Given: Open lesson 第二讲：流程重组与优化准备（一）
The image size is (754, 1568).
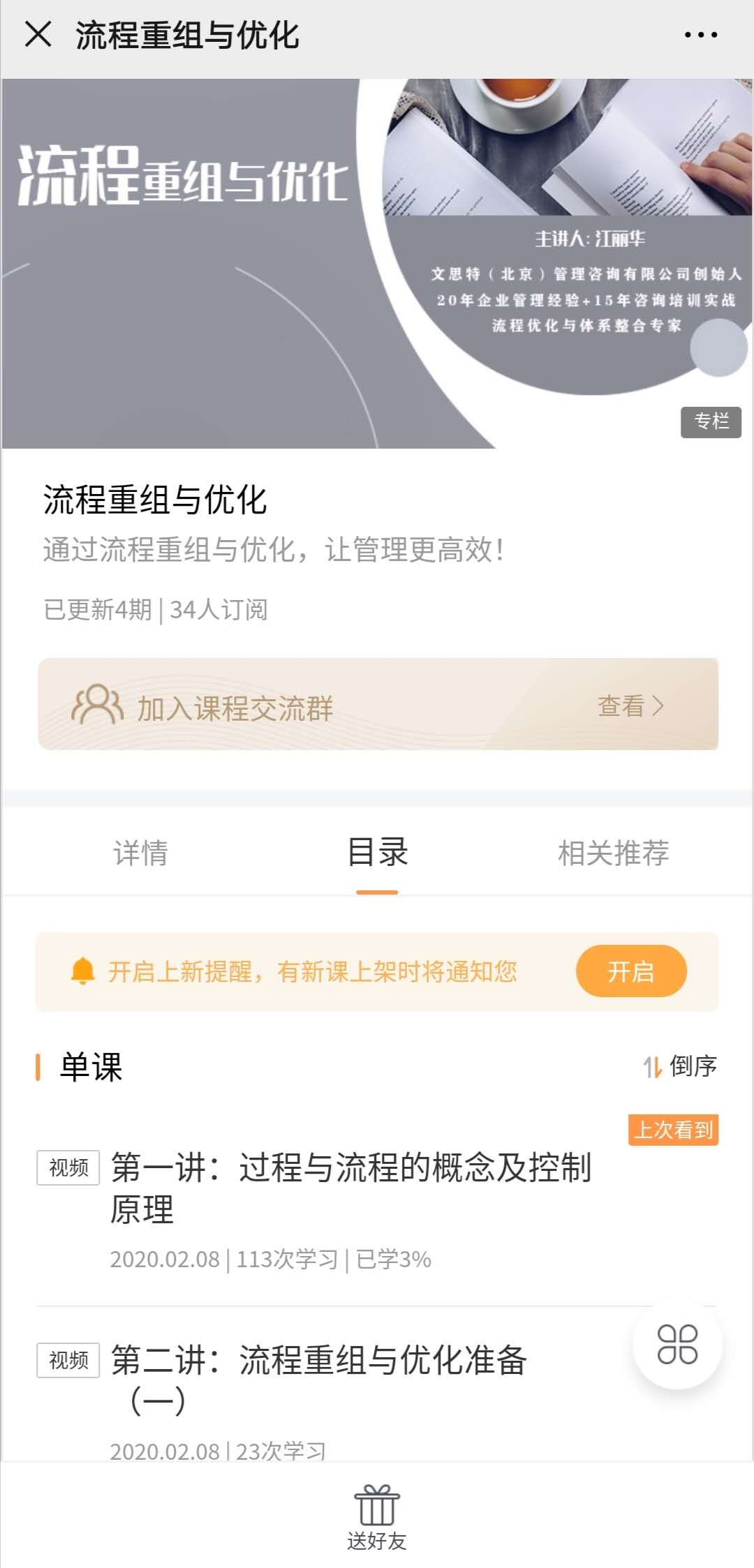Looking at the screenshot, I should 318,1378.
